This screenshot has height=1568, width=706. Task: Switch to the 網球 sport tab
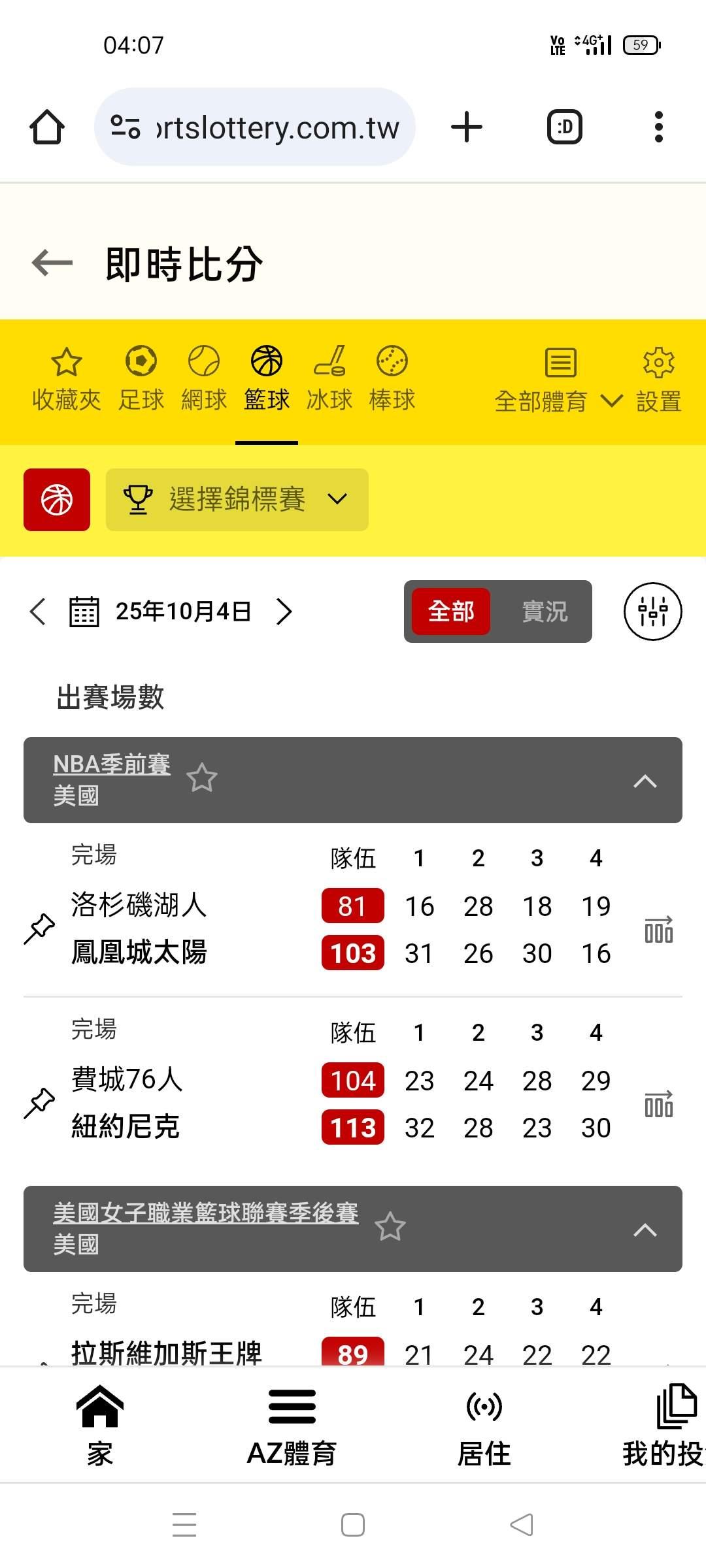coord(204,379)
